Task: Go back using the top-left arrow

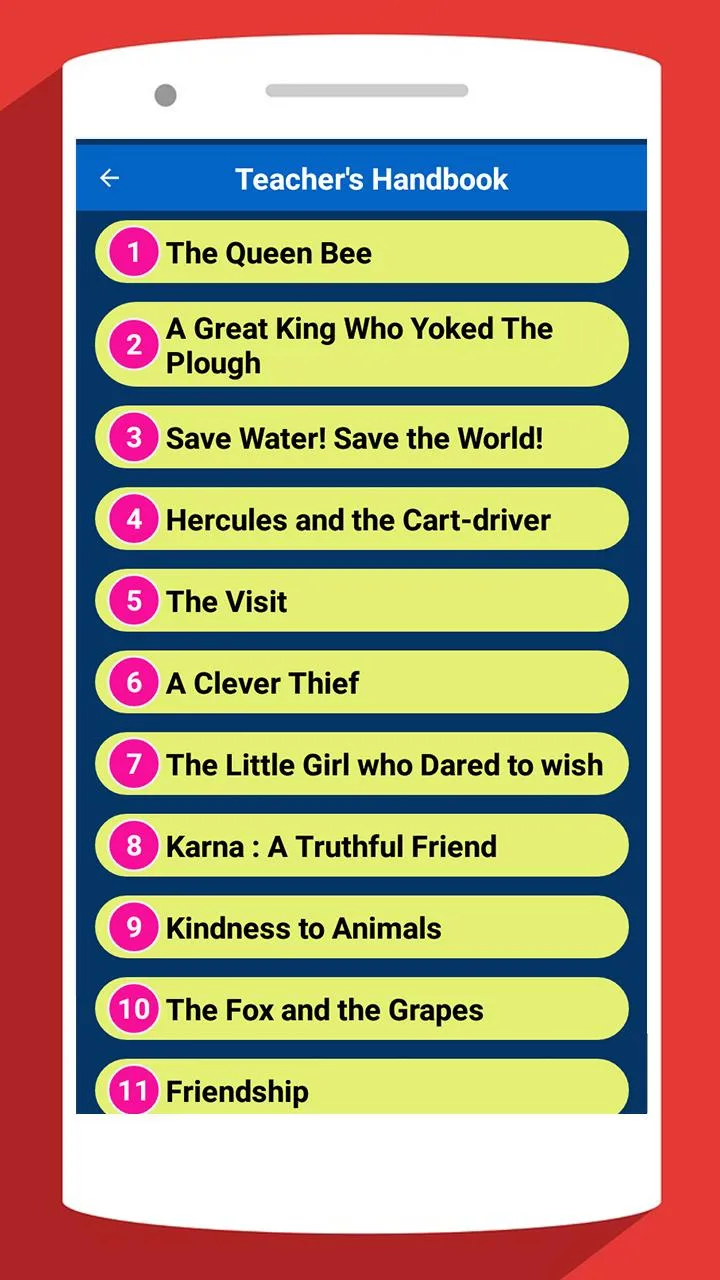Action: coord(109,178)
